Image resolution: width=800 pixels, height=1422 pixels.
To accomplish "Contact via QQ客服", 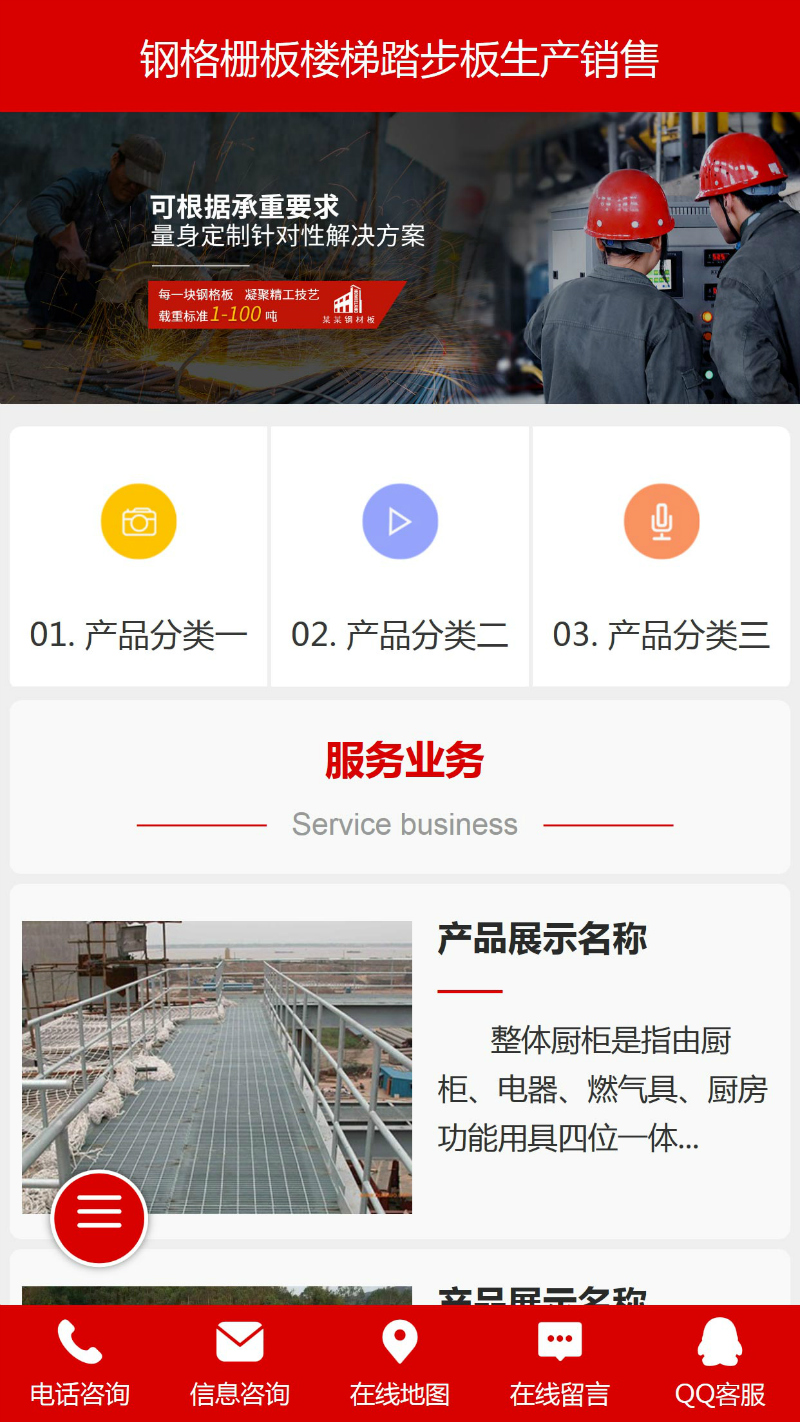I will (720, 1363).
